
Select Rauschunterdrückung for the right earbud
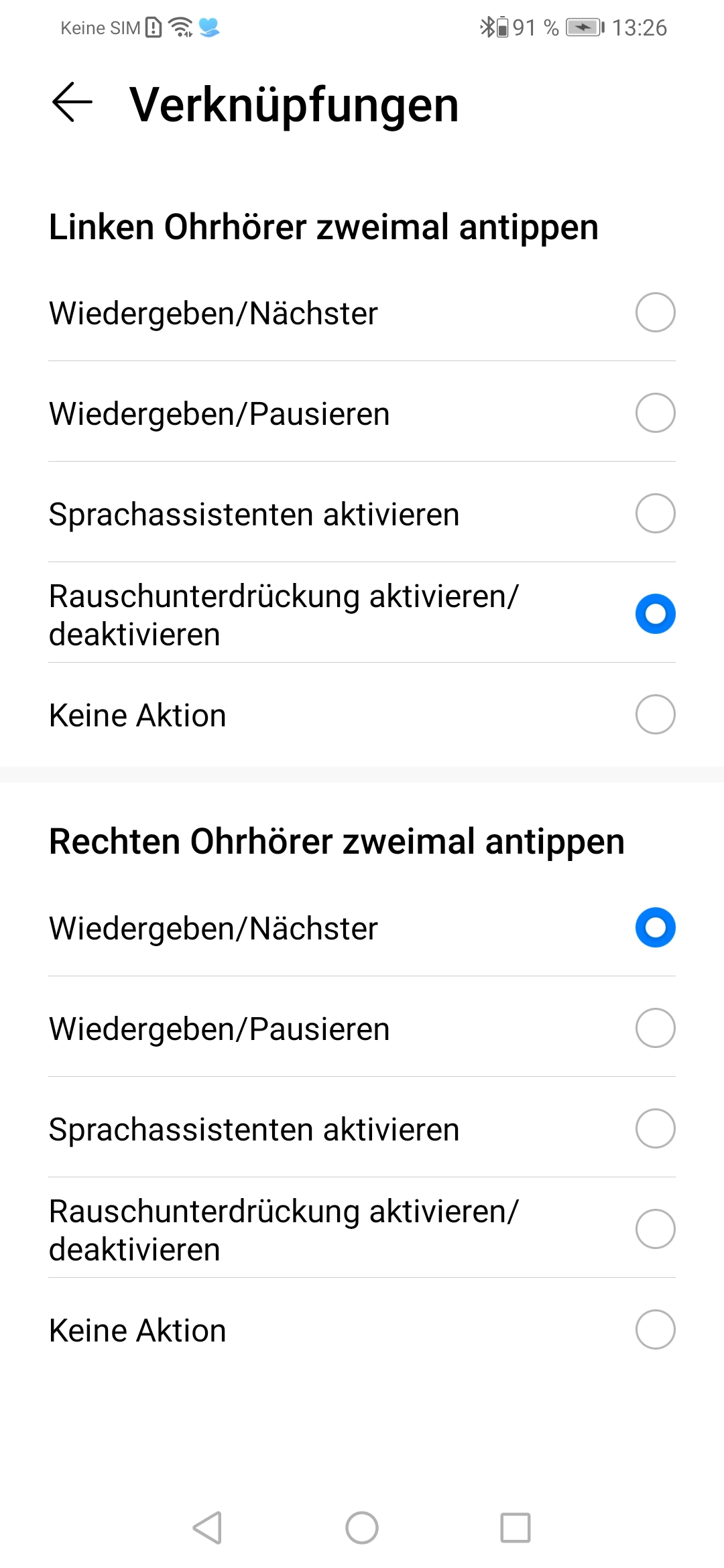pyautogui.click(x=362, y=1229)
